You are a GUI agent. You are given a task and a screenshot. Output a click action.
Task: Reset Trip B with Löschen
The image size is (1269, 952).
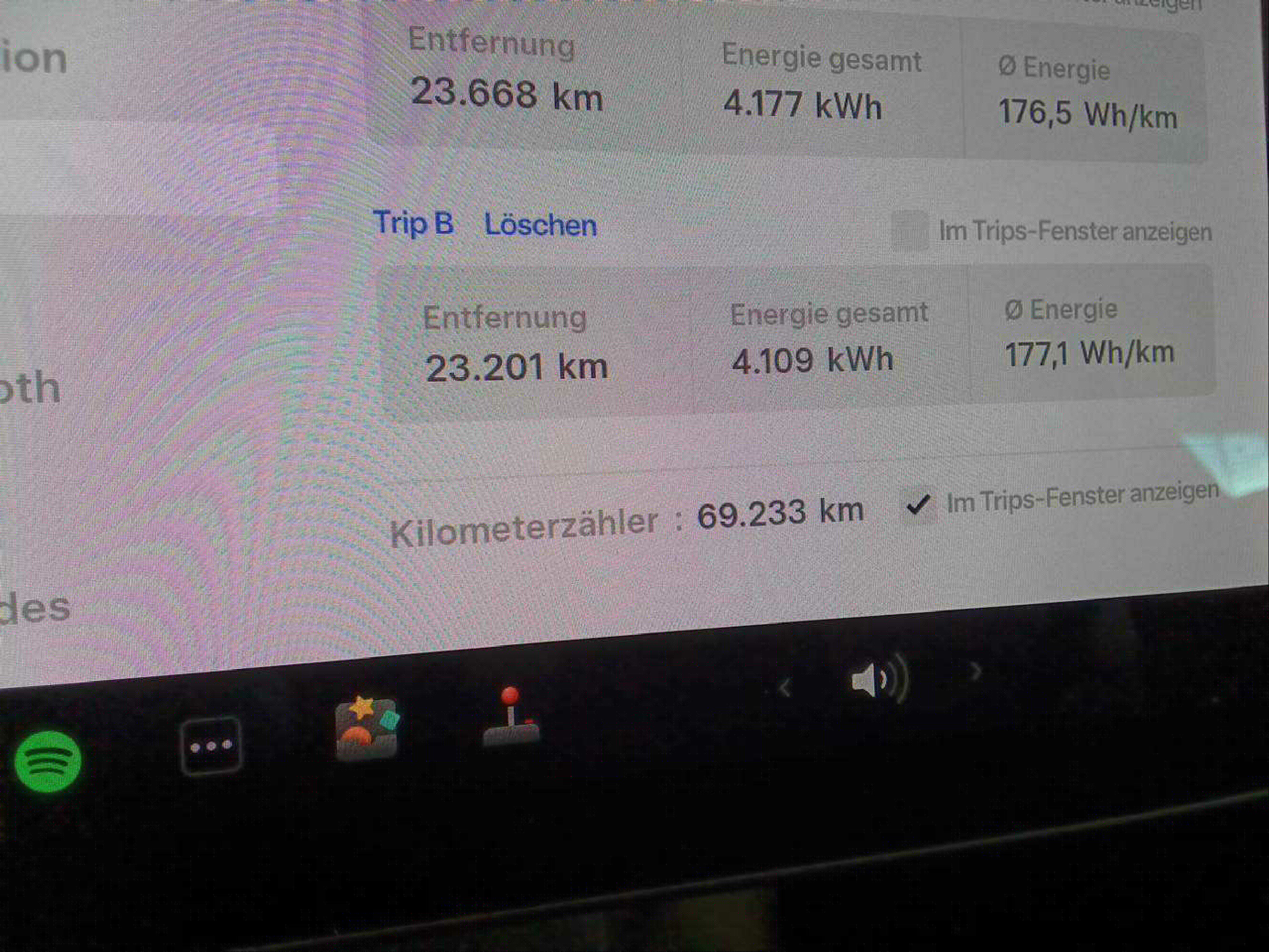540,225
